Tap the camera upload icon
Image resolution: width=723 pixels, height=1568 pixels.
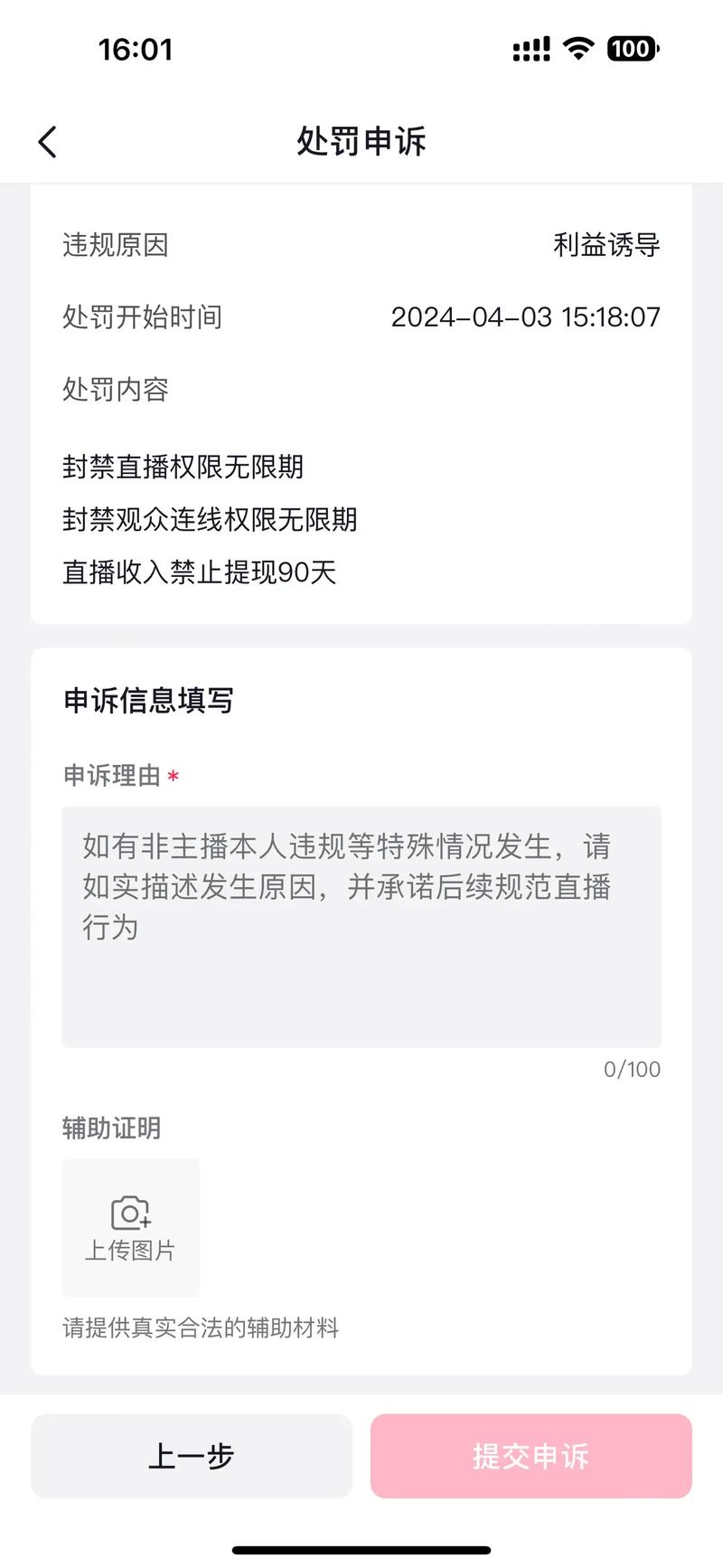coord(130,1210)
